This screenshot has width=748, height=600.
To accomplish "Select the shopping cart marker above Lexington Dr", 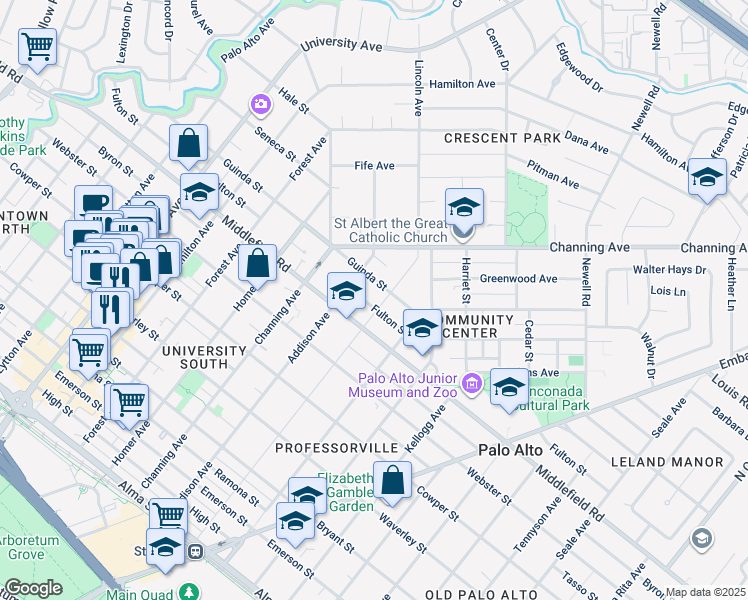I will (x=37, y=45).
